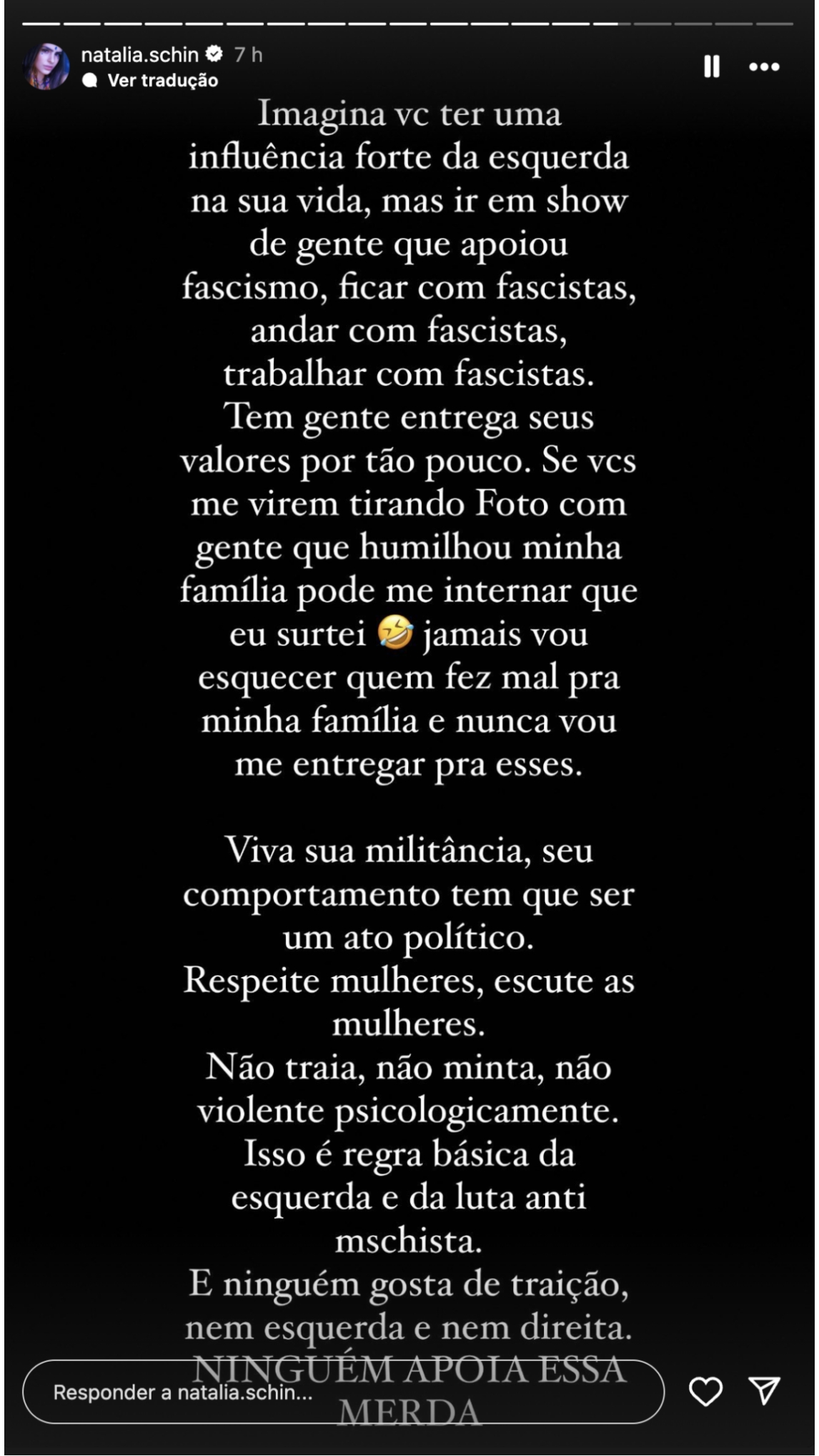This screenshot has height=1456, width=819.
Task: Pause the story playback
Action: (711, 66)
